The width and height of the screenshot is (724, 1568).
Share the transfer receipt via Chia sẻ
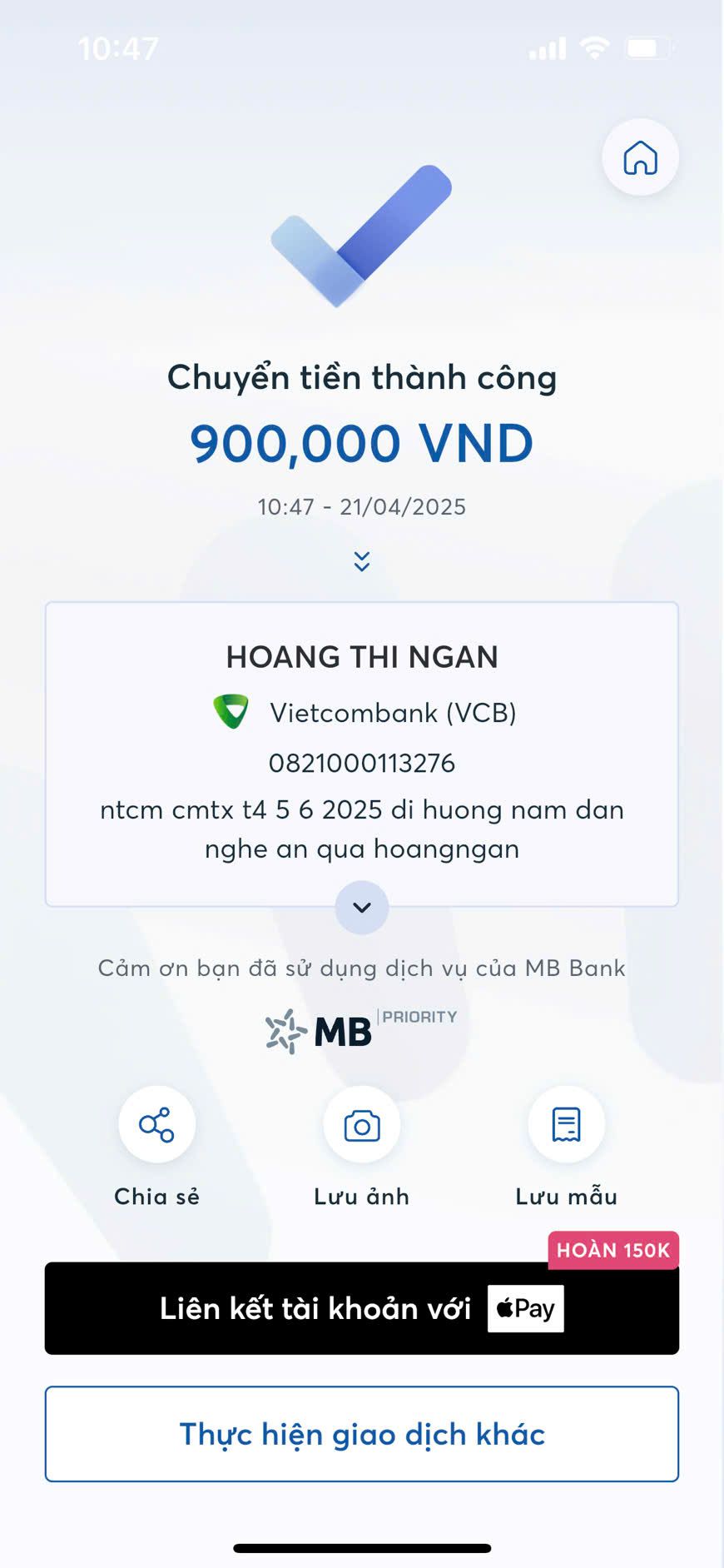click(157, 1125)
